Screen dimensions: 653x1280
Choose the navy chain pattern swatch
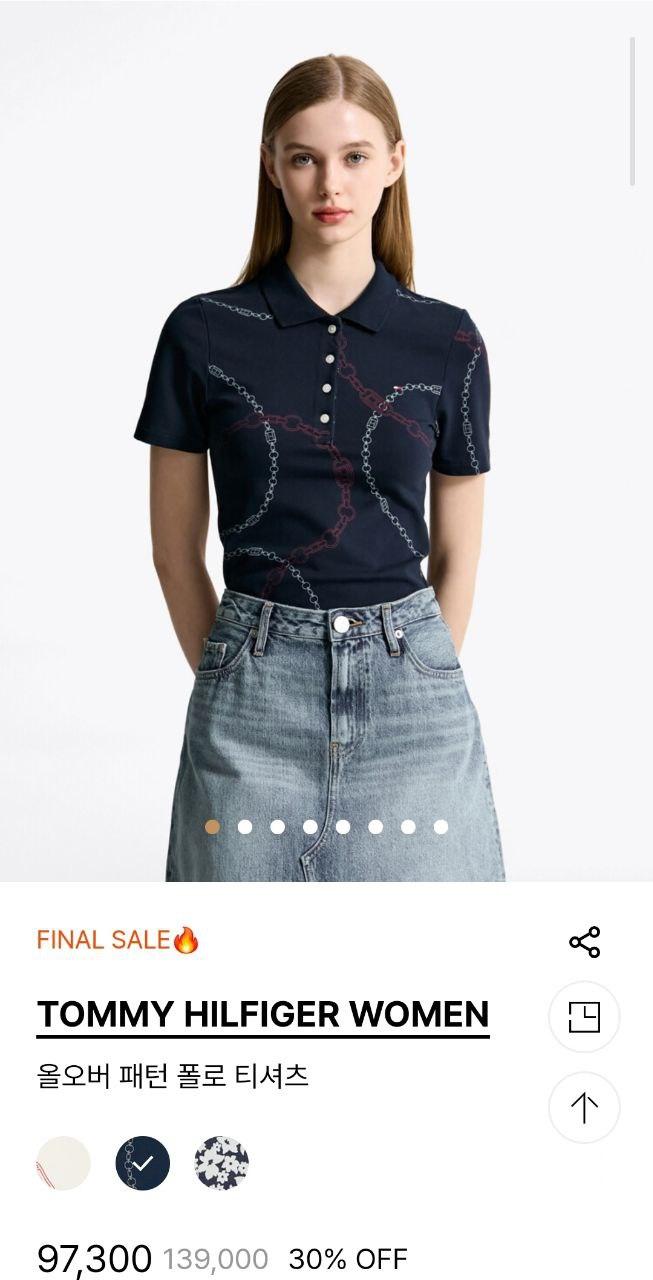tap(143, 1164)
